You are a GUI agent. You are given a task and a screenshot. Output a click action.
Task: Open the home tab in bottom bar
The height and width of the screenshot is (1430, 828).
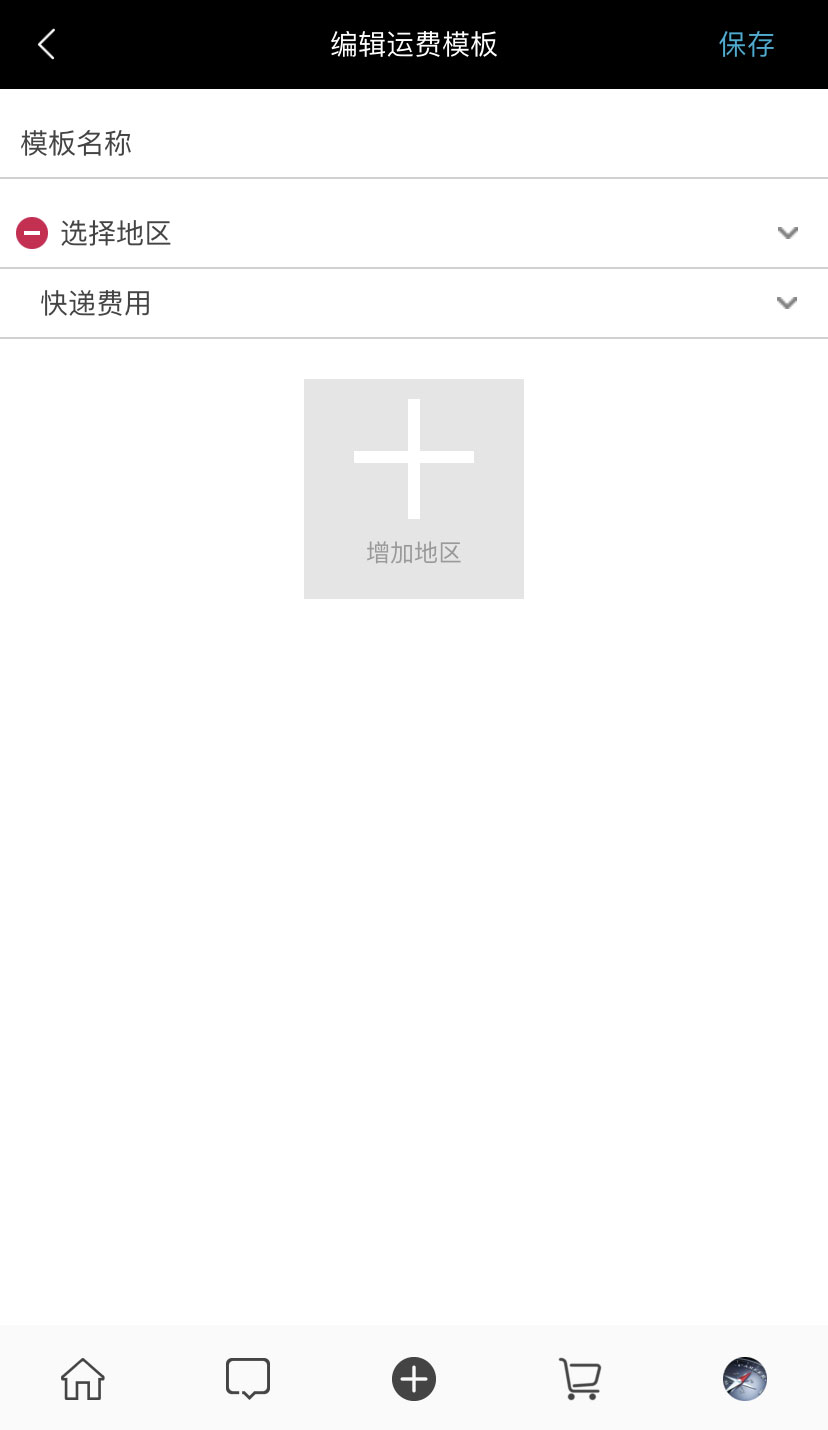coord(83,1379)
